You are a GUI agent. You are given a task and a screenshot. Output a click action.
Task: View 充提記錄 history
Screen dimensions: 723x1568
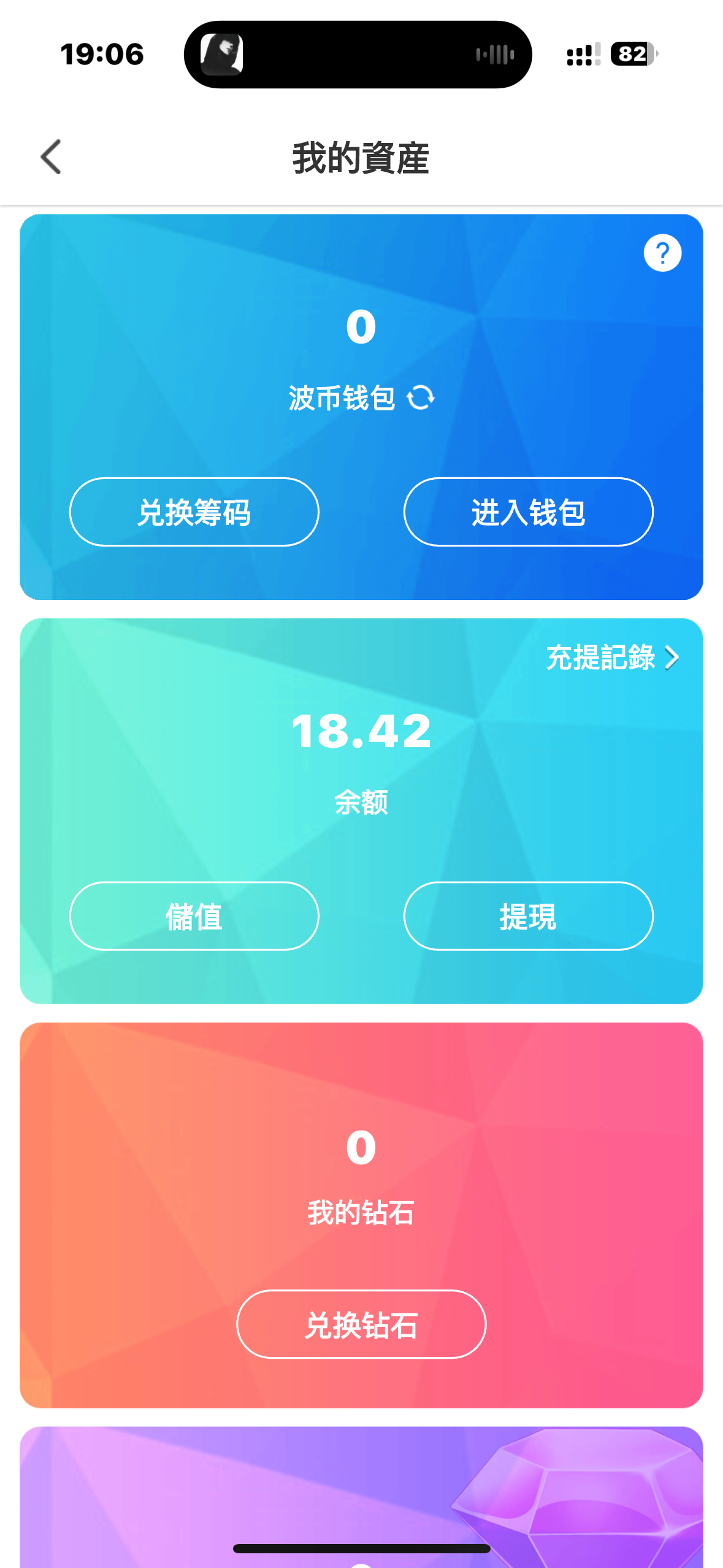pyautogui.click(x=611, y=658)
